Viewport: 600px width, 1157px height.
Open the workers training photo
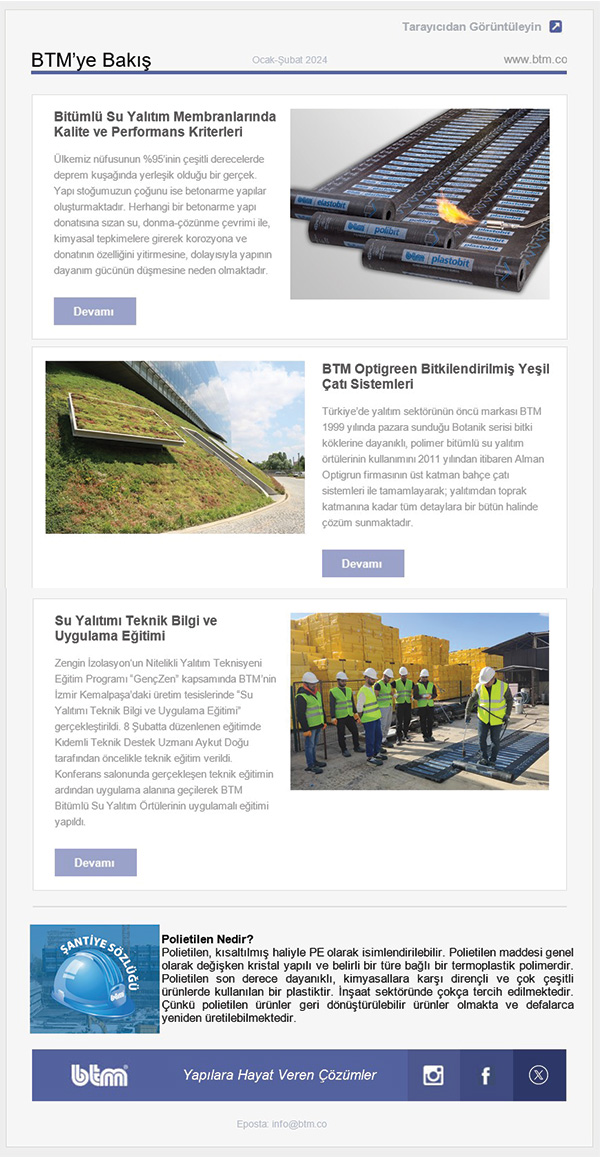point(420,702)
